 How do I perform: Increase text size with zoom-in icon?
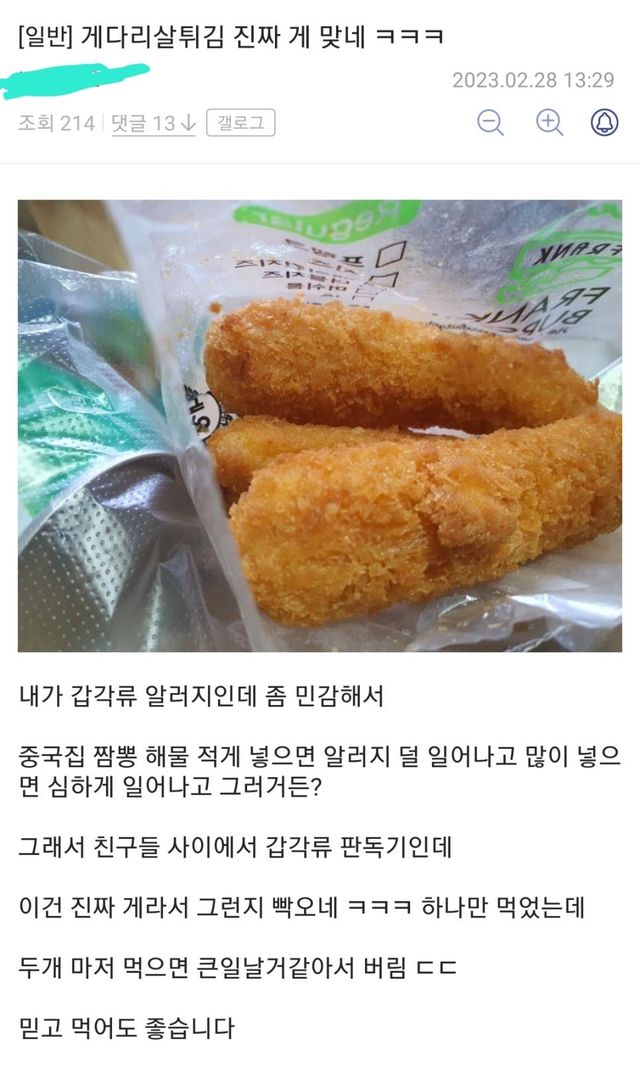pos(549,123)
